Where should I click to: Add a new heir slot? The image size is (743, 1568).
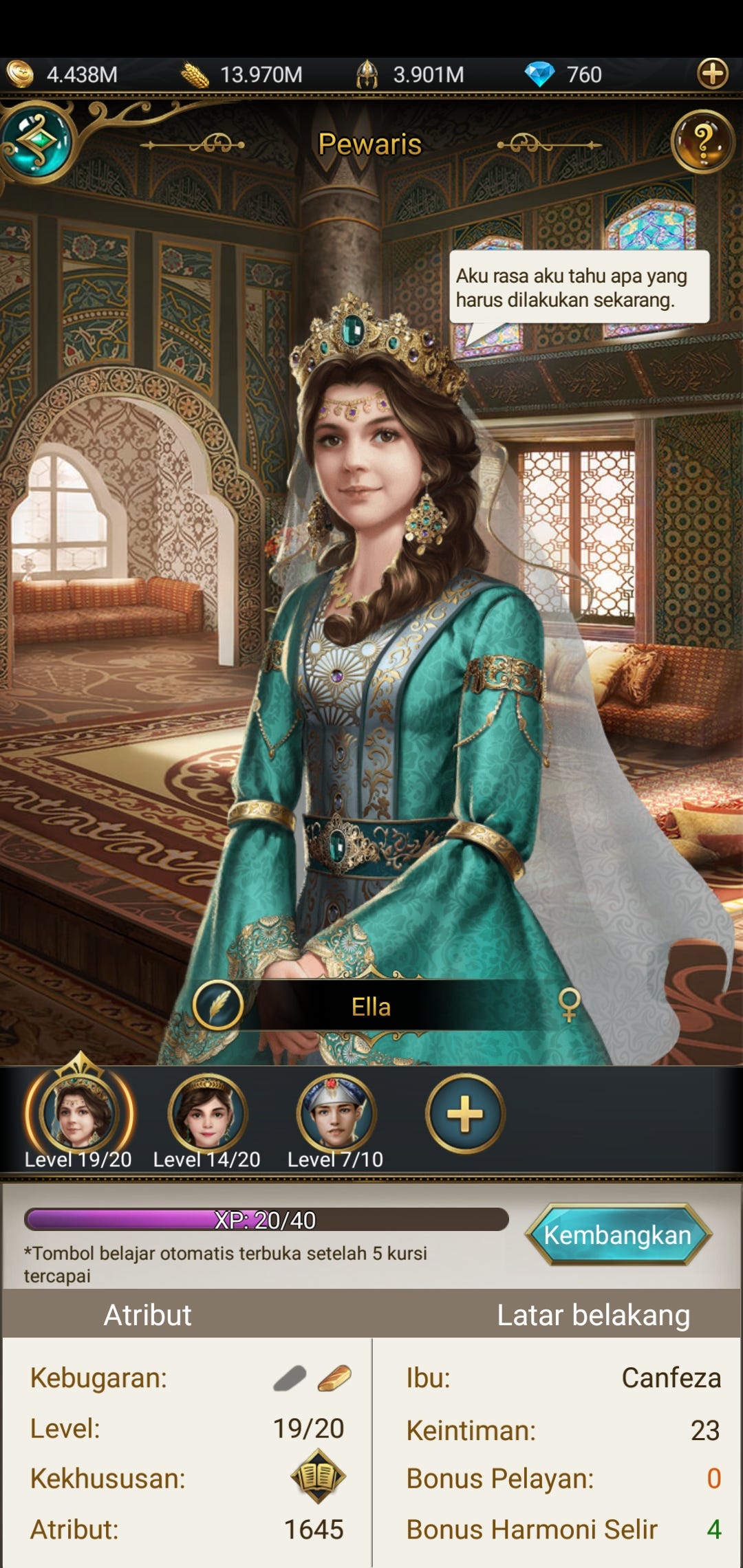[465, 1113]
